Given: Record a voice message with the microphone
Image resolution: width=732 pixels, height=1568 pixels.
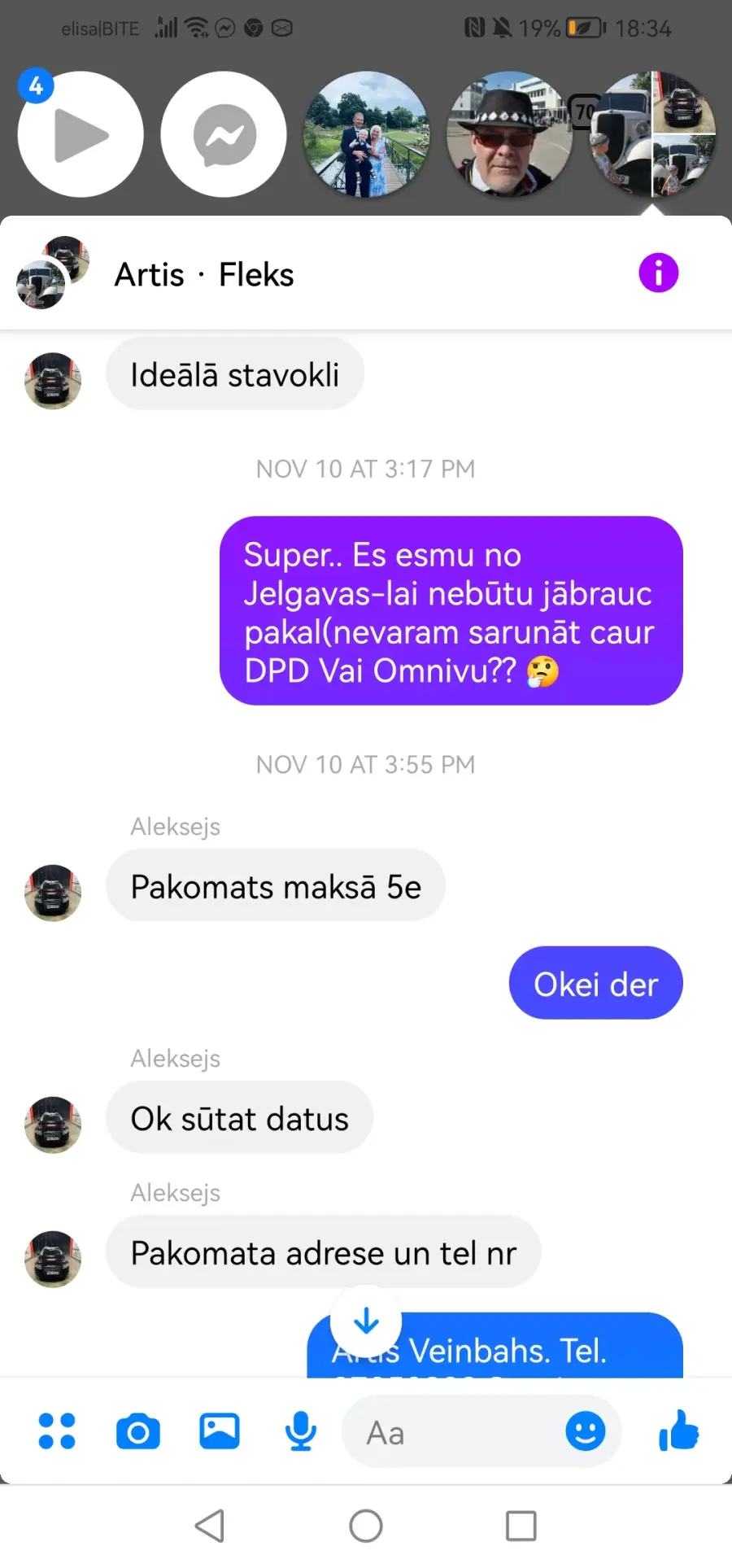Looking at the screenshot, I should [x=301, y=1431].
